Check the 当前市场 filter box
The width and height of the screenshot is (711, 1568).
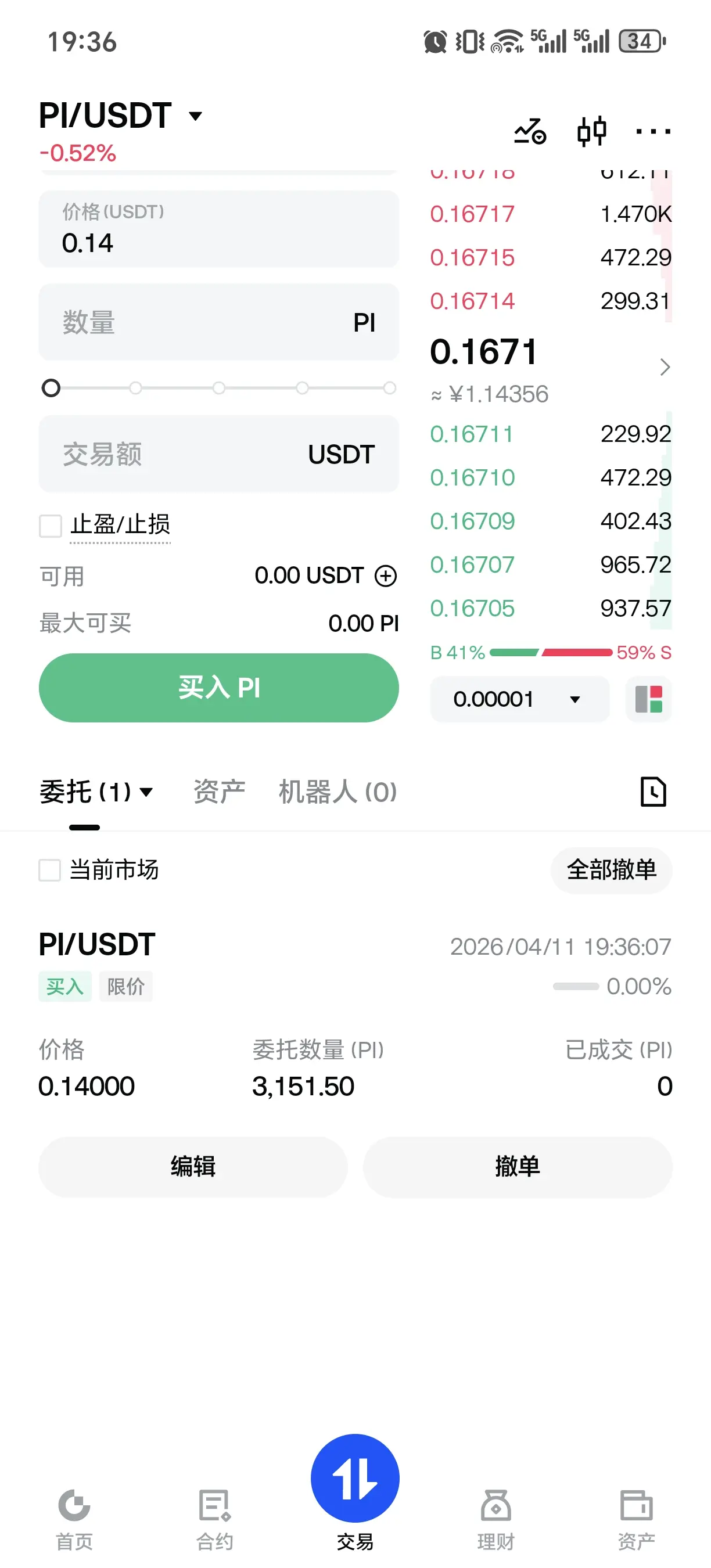tap(50, 870)
